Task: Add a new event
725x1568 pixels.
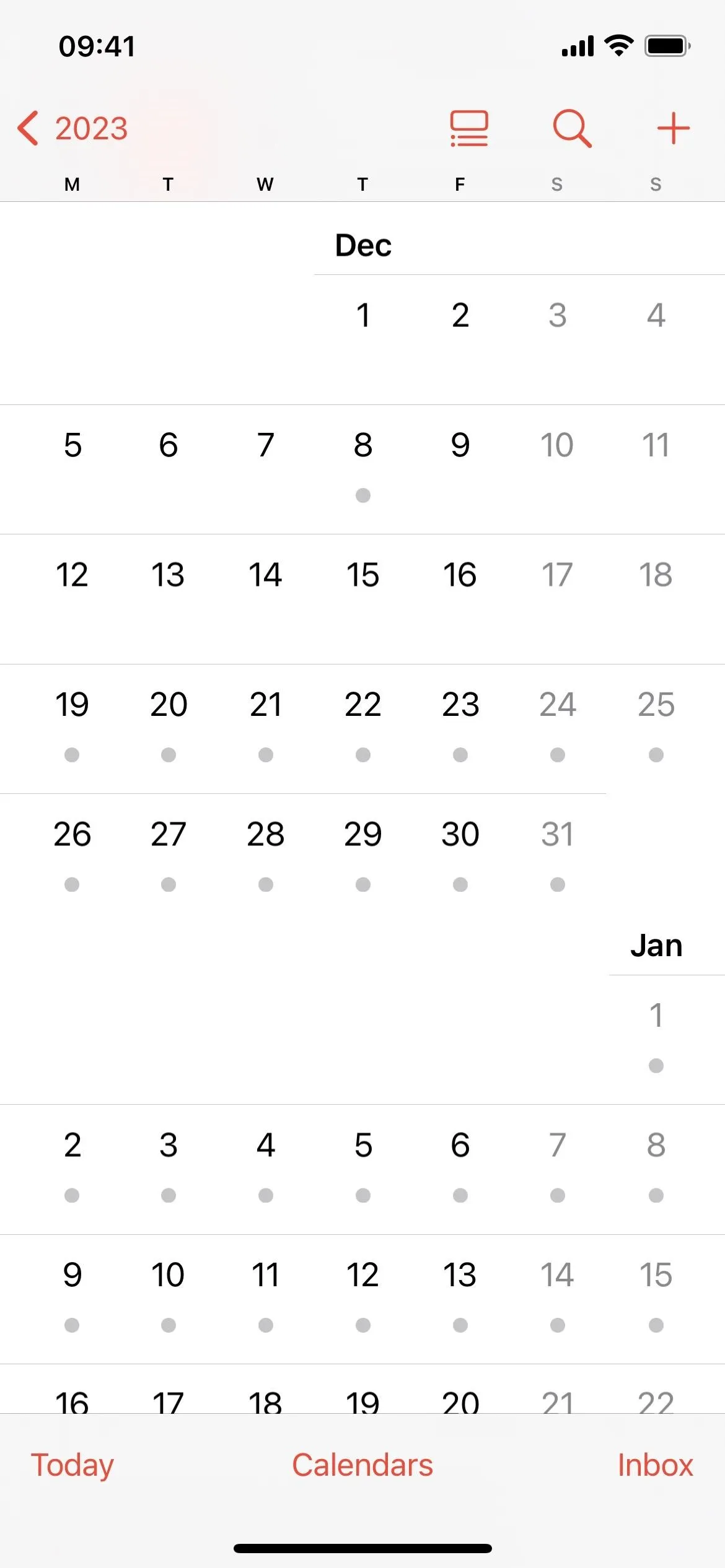Action: coord(673,128)
